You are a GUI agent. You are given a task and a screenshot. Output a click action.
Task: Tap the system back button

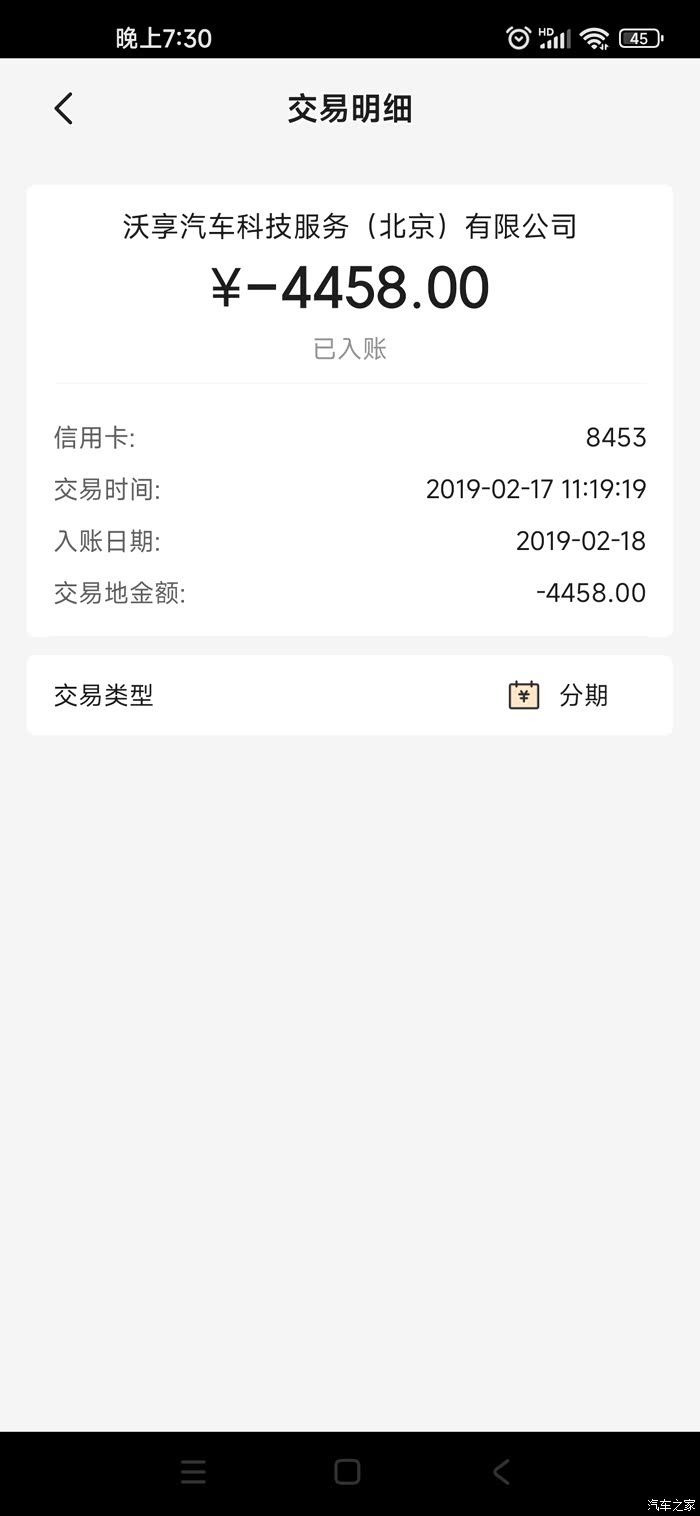(x=502, y=1471)
